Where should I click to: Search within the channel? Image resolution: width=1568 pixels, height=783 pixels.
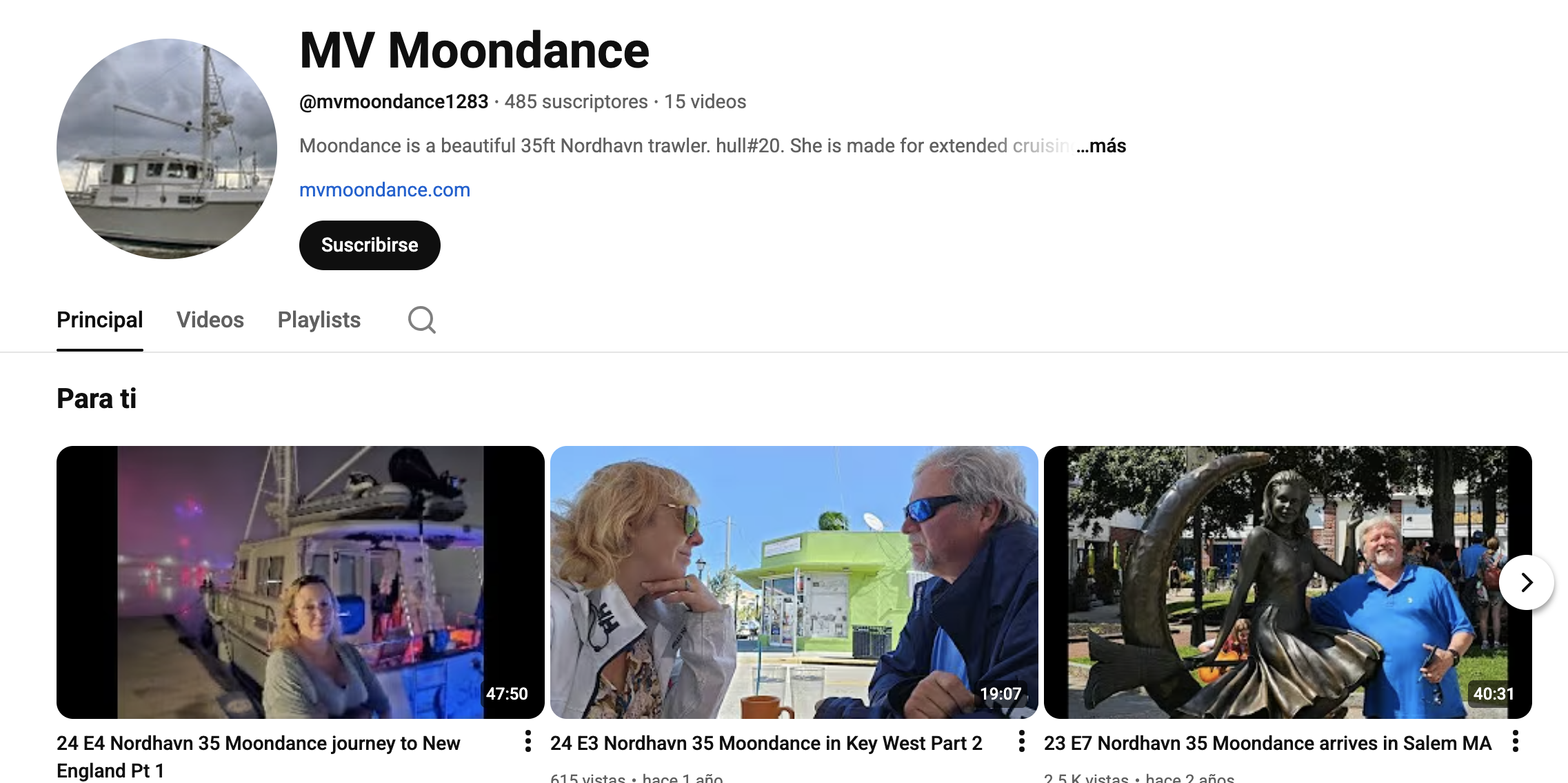pyautogui.click(x=421, y=320)
